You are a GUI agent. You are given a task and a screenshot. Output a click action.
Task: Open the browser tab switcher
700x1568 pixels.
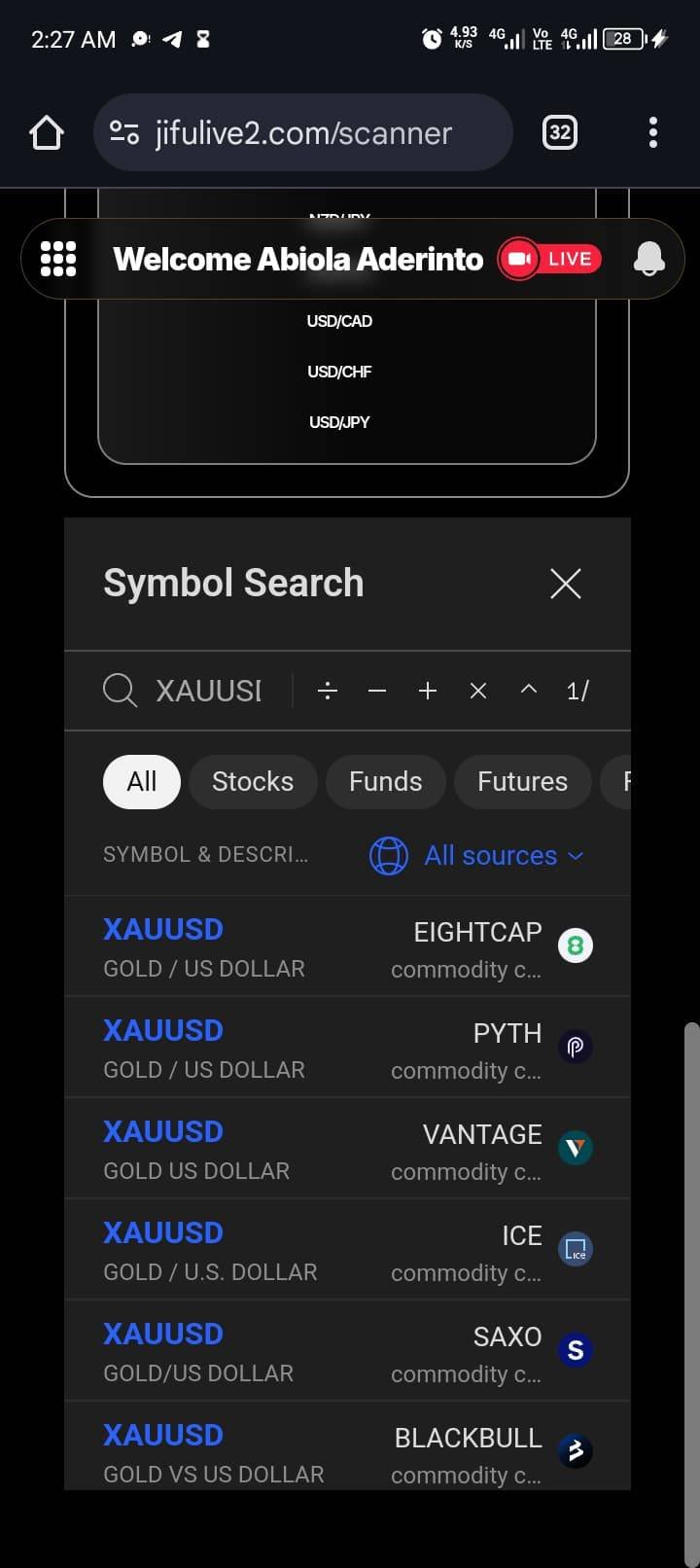point(559,132)
